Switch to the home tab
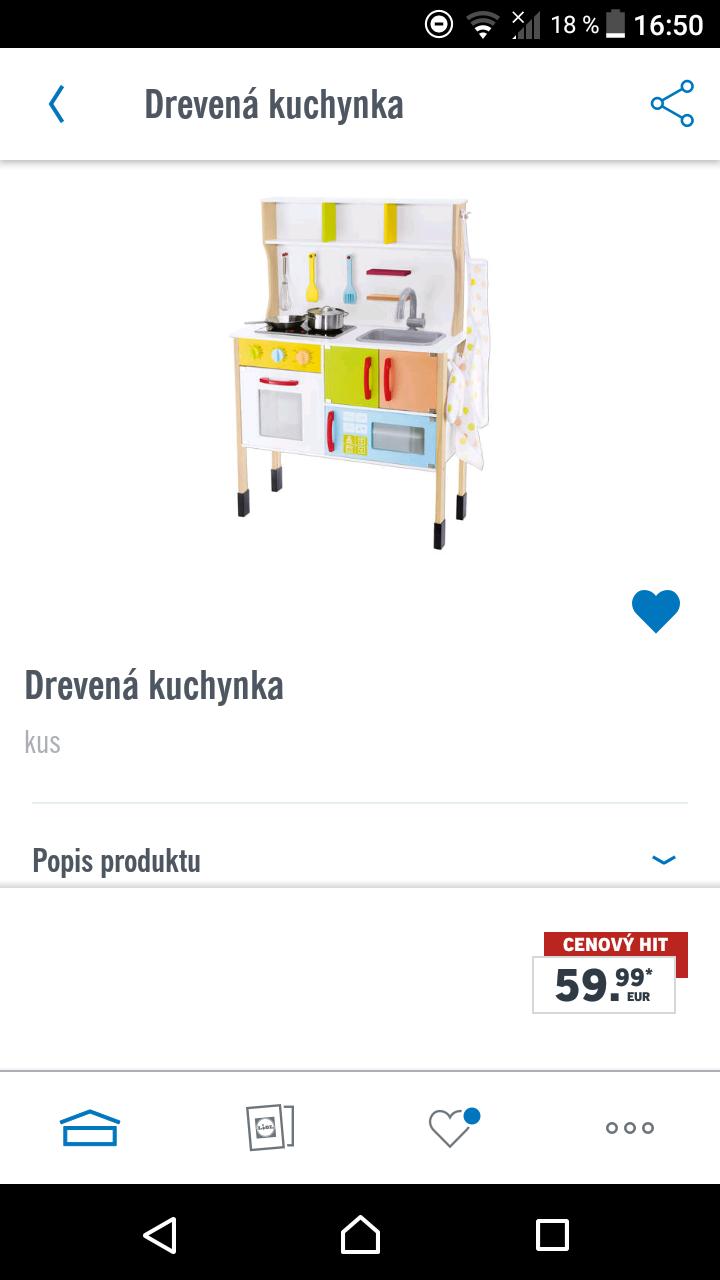 tap(90, 1128)
